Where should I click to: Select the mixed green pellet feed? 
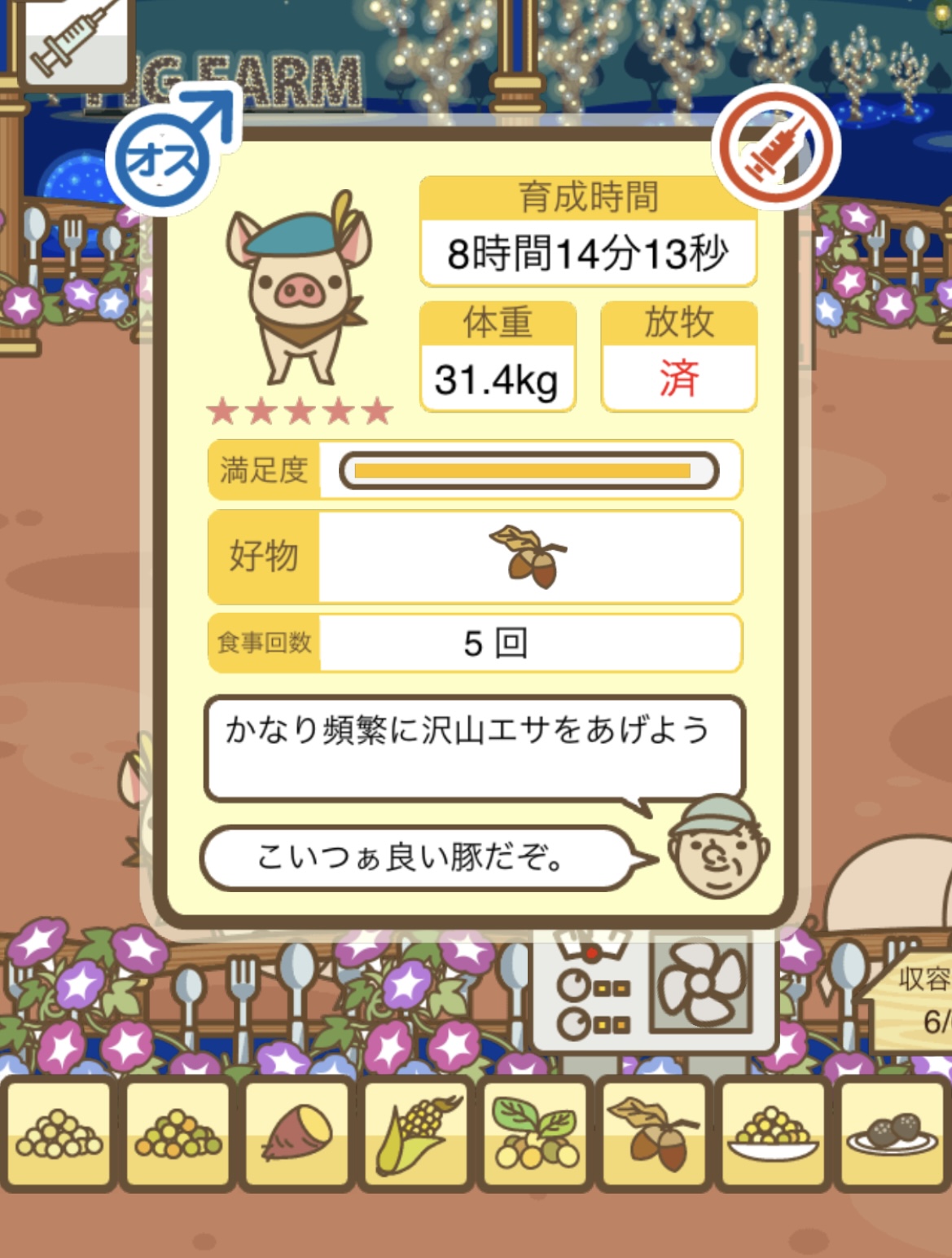tap(178, 1133)
